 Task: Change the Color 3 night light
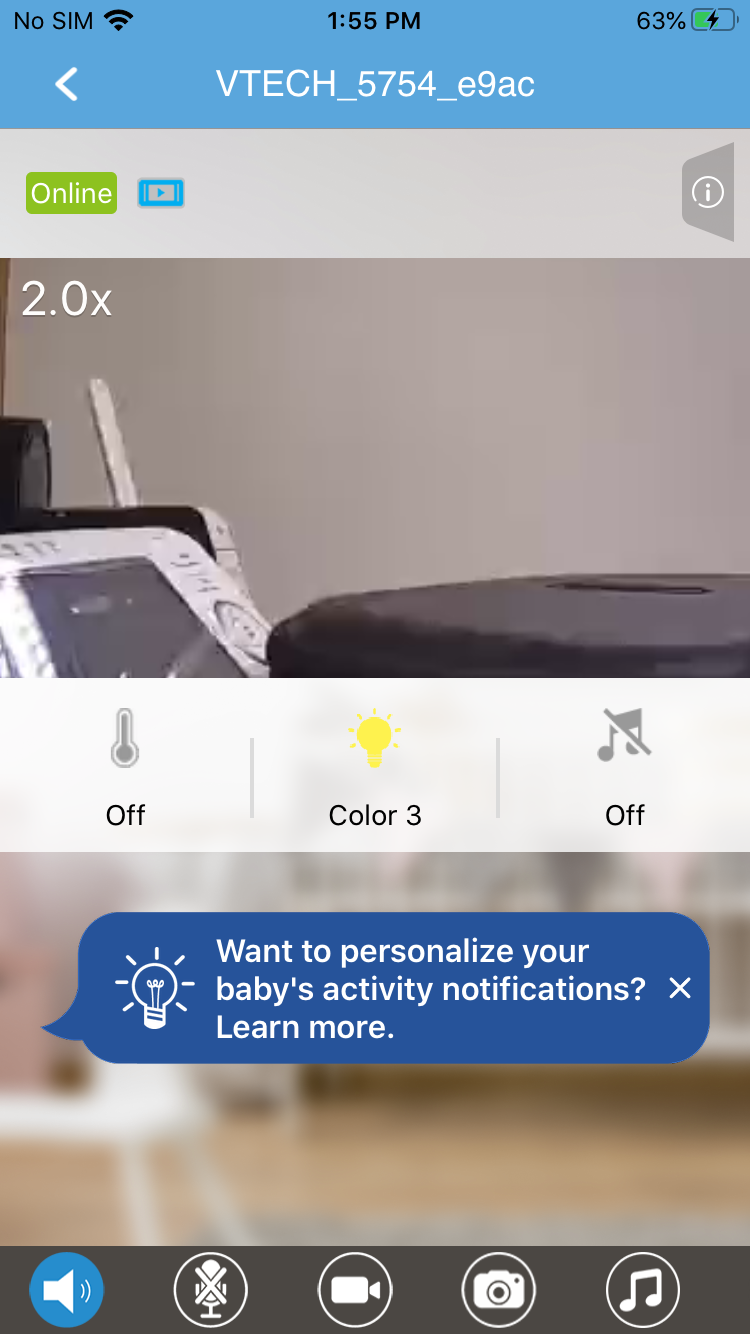pos(374,765)
